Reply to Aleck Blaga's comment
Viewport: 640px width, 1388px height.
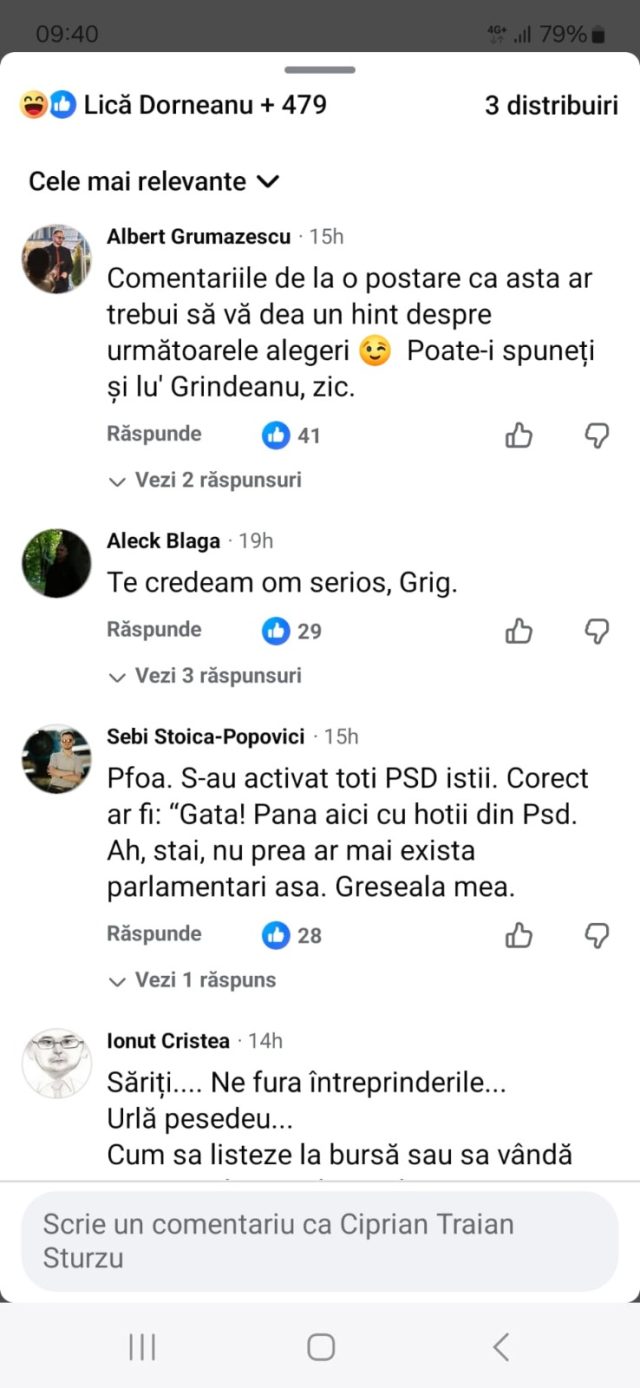point(154,630)
